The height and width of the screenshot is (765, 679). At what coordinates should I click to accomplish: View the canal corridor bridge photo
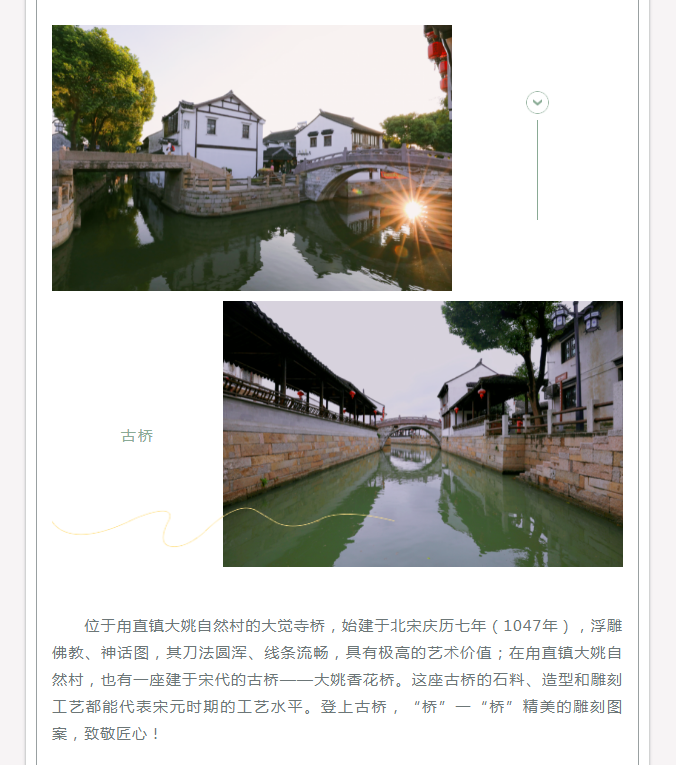click(422, 434)
